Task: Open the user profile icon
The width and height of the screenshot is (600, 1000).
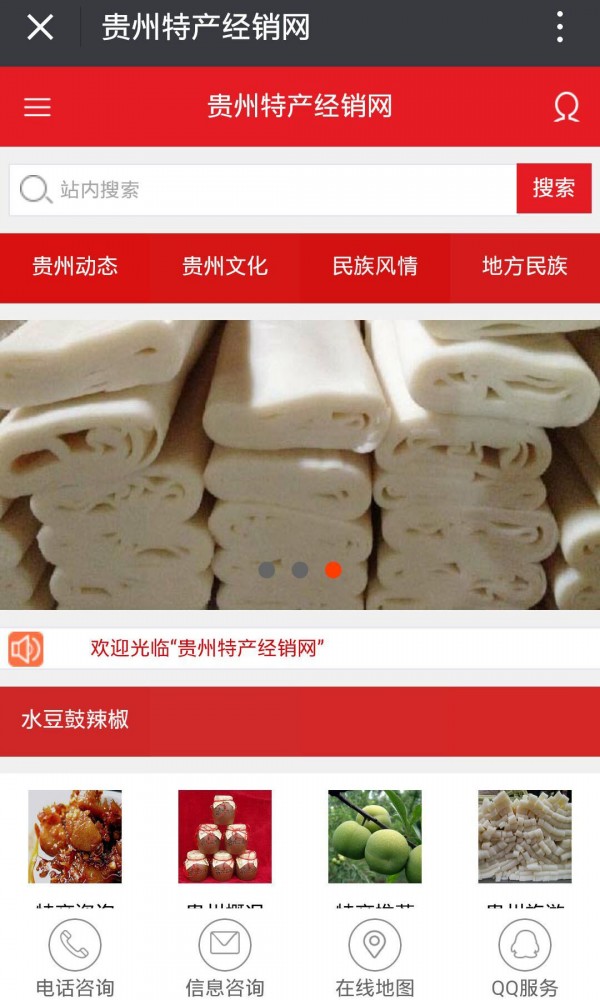Action: 566,107
